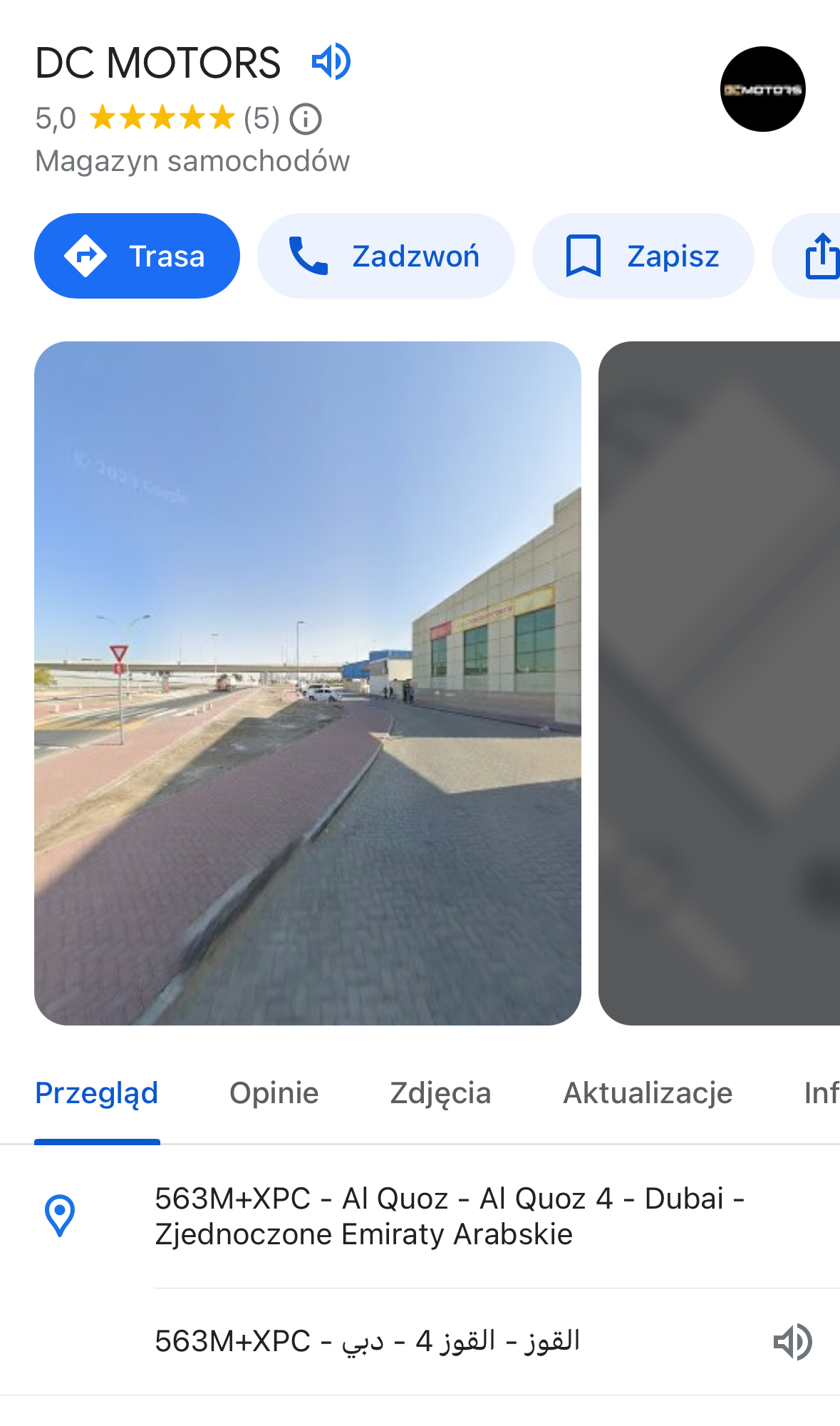Play pronunciation of DC MOTORS name
840x1426 pixels.
(x=331, y=62)
